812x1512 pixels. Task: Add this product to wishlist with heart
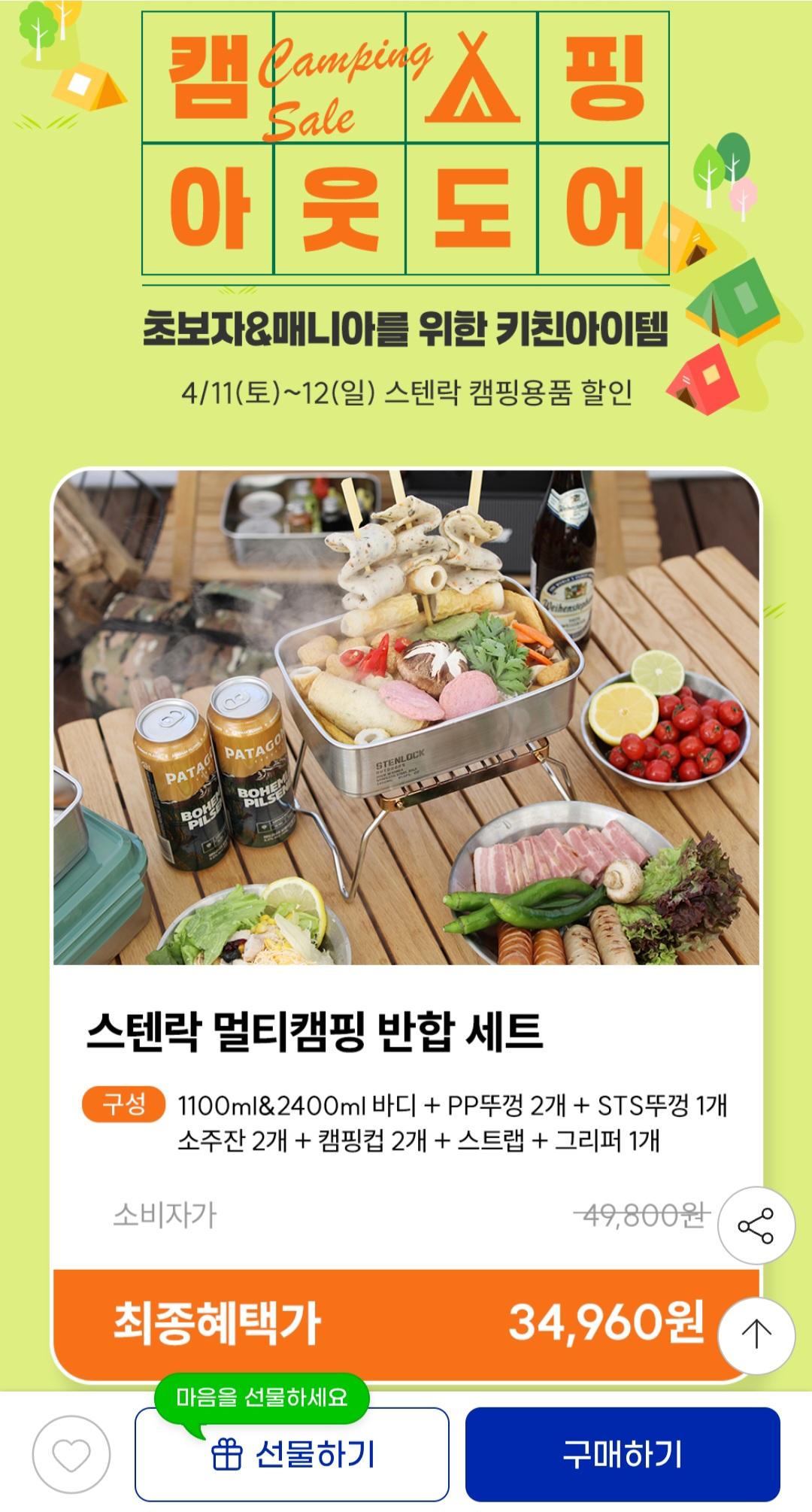tap(71, 1455)
